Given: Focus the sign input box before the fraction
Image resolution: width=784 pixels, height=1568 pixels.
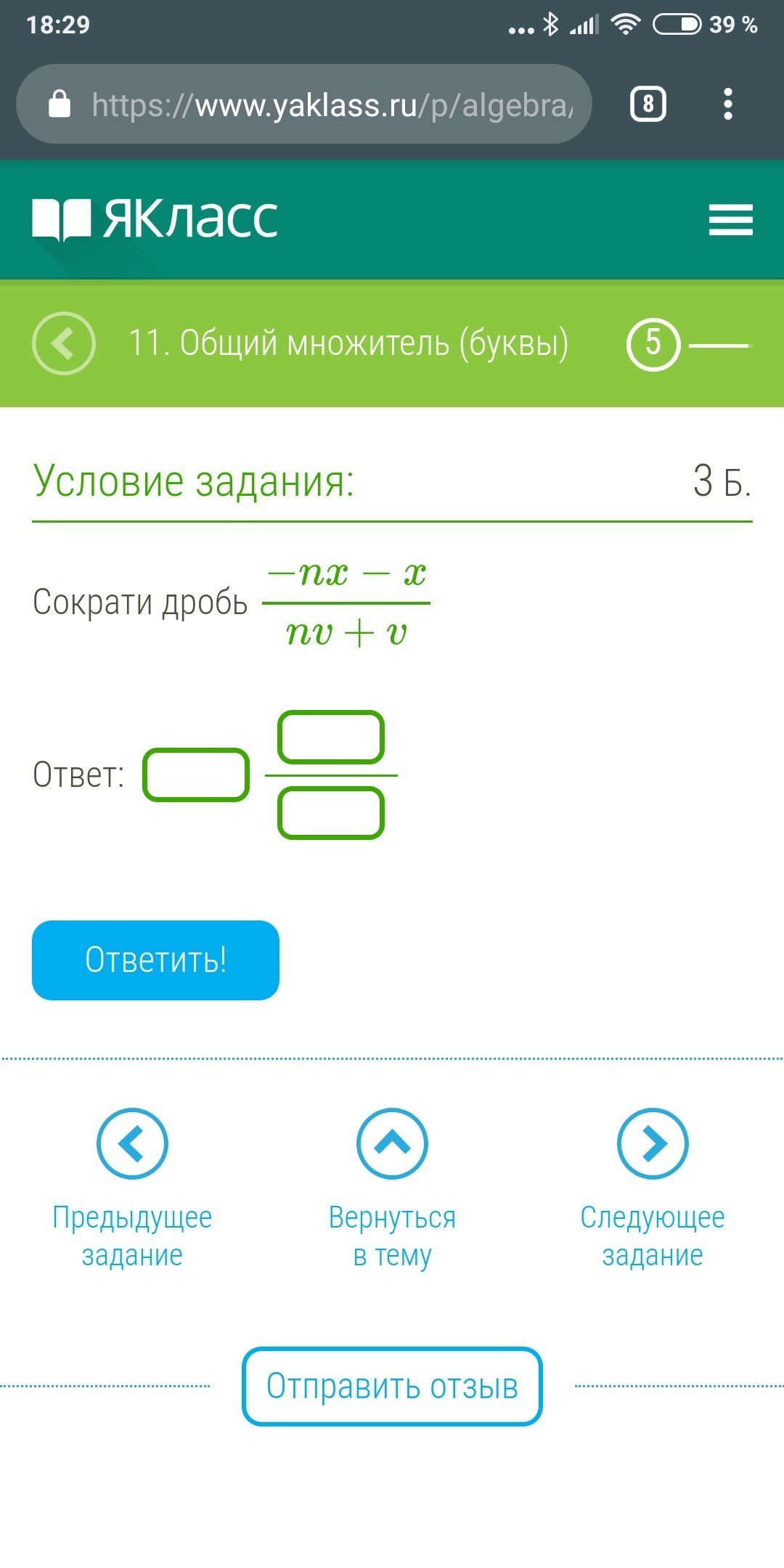Looking at the screenshot, I should coord(196,775).
